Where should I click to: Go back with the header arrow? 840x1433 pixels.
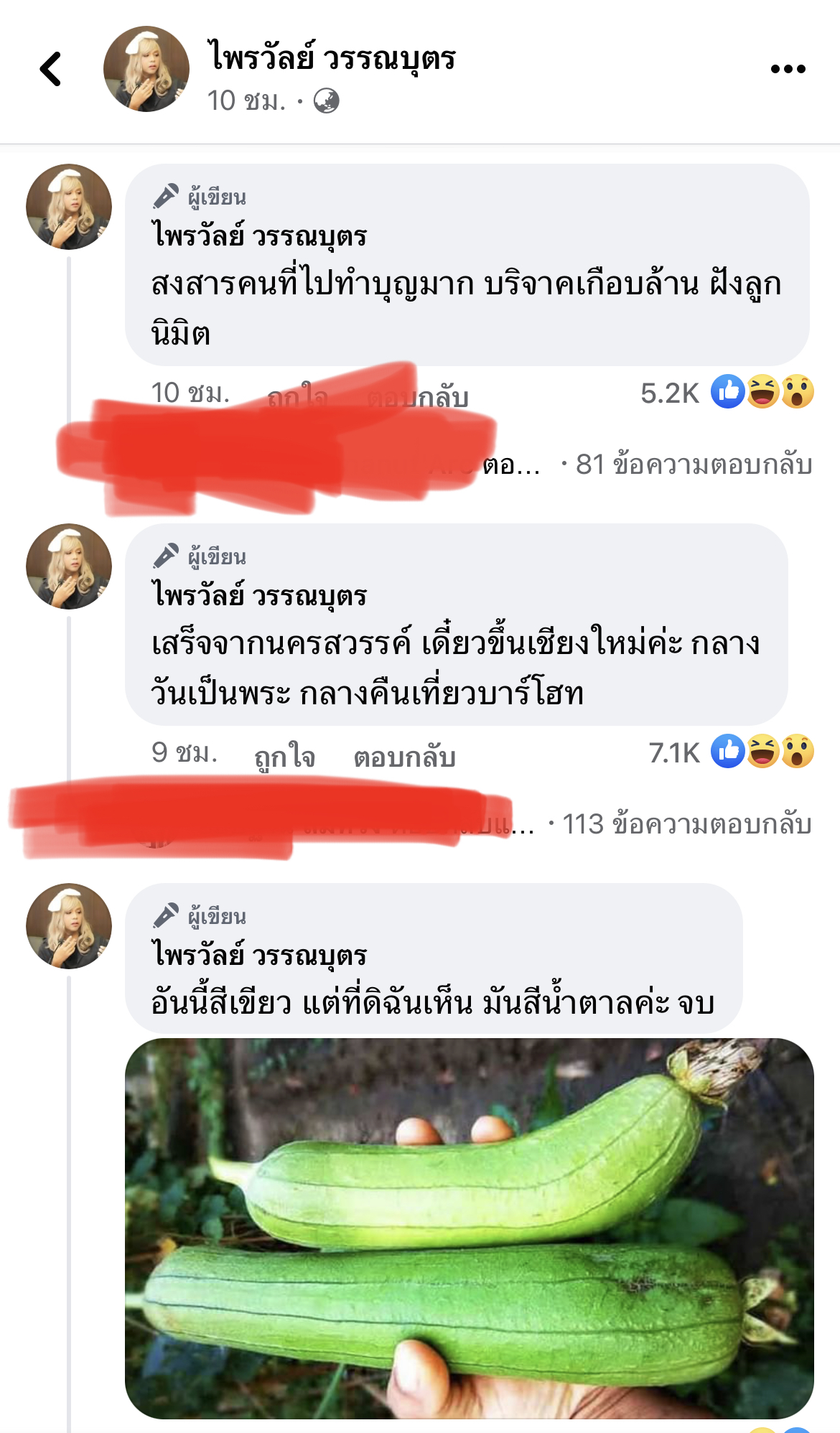coord(50,70)
